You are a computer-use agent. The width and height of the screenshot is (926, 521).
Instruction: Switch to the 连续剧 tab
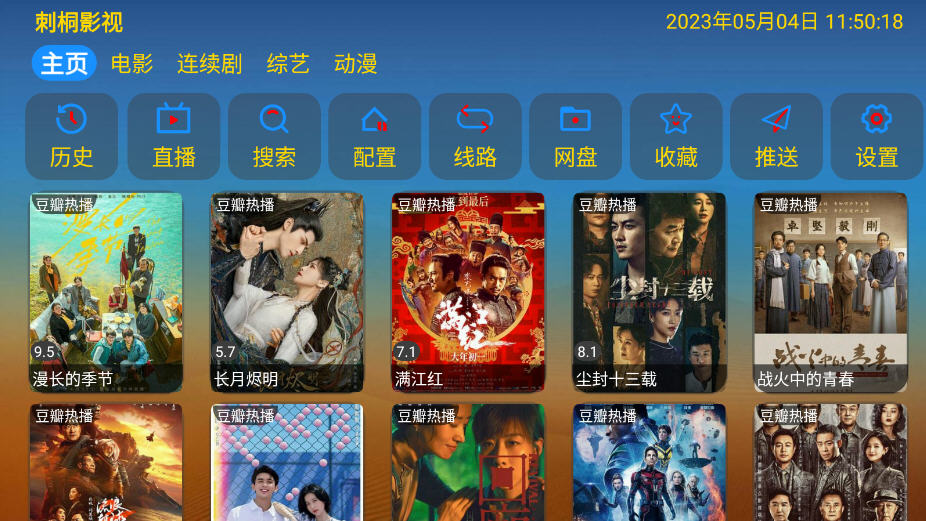[x=209, y=64]
